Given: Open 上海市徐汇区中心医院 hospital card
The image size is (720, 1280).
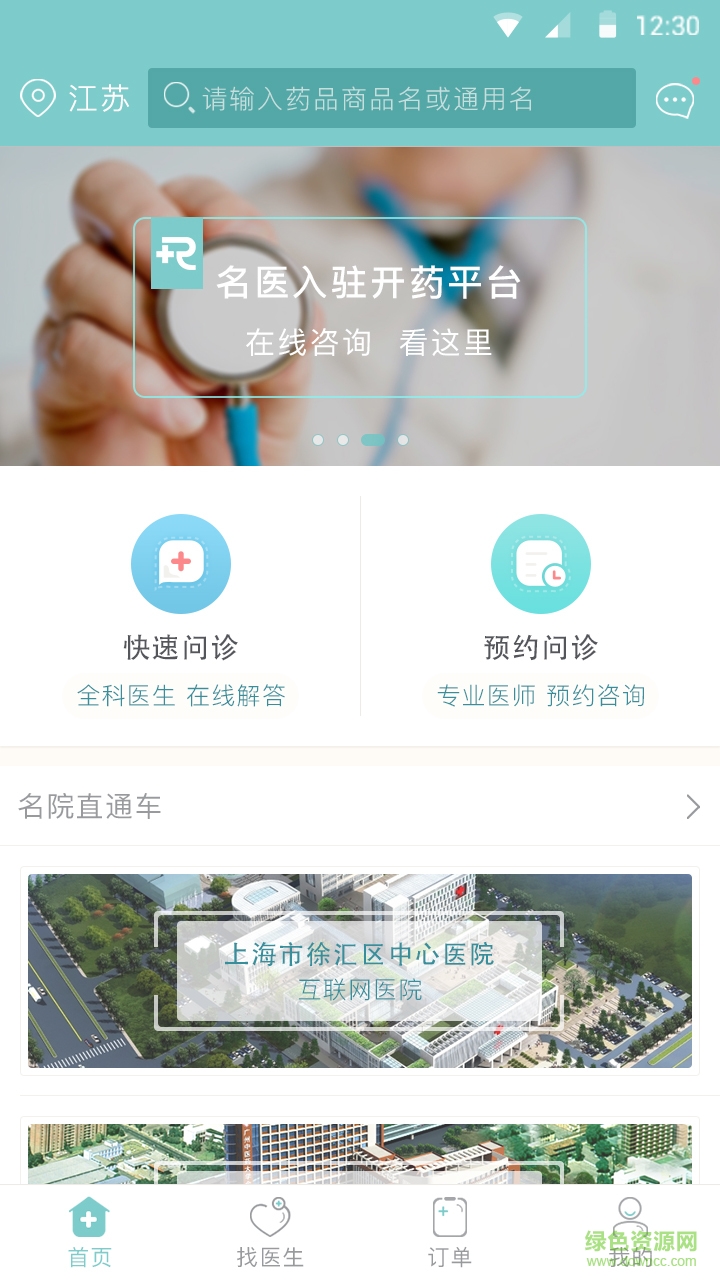Looking at the screenshot, I should point(360,970).
